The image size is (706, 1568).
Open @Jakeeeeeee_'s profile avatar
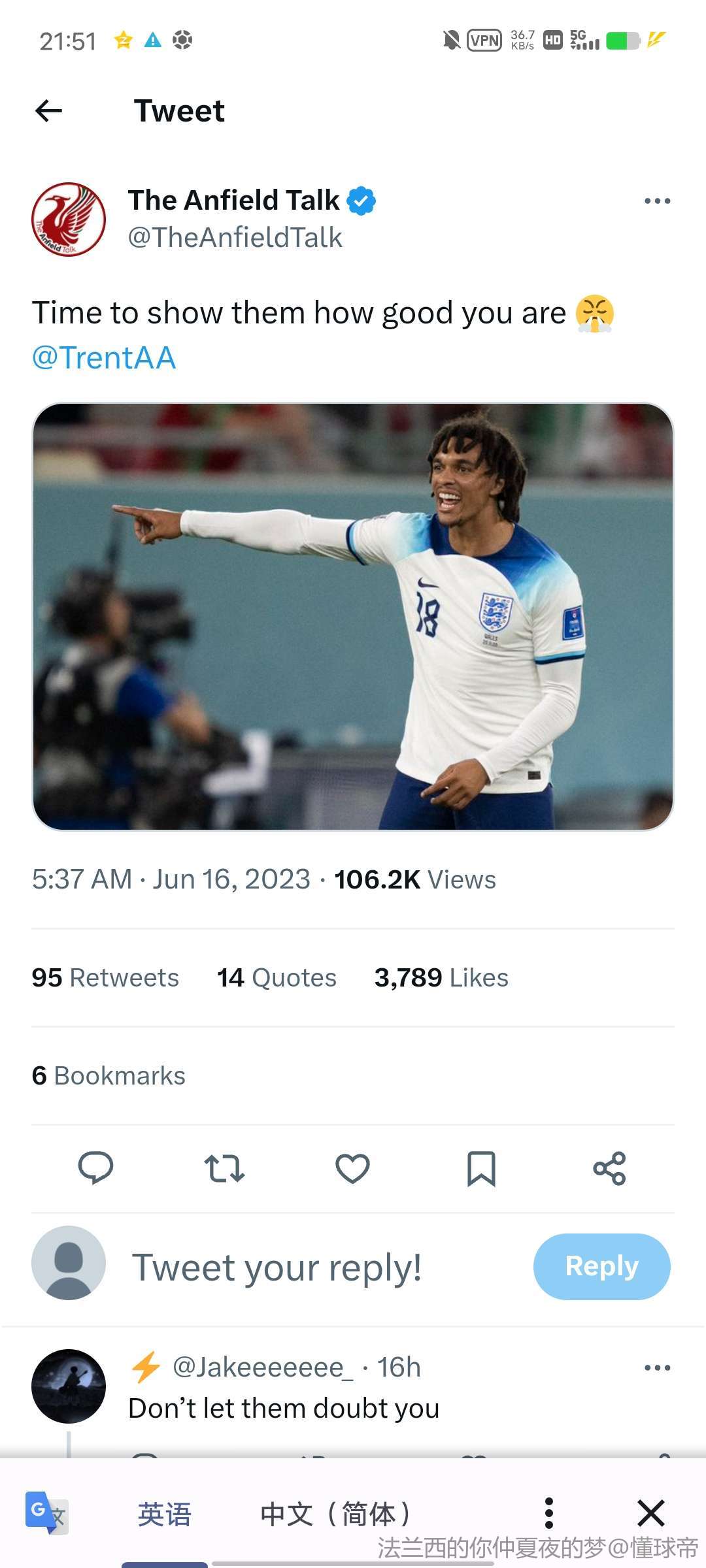tap(69, 1386)
